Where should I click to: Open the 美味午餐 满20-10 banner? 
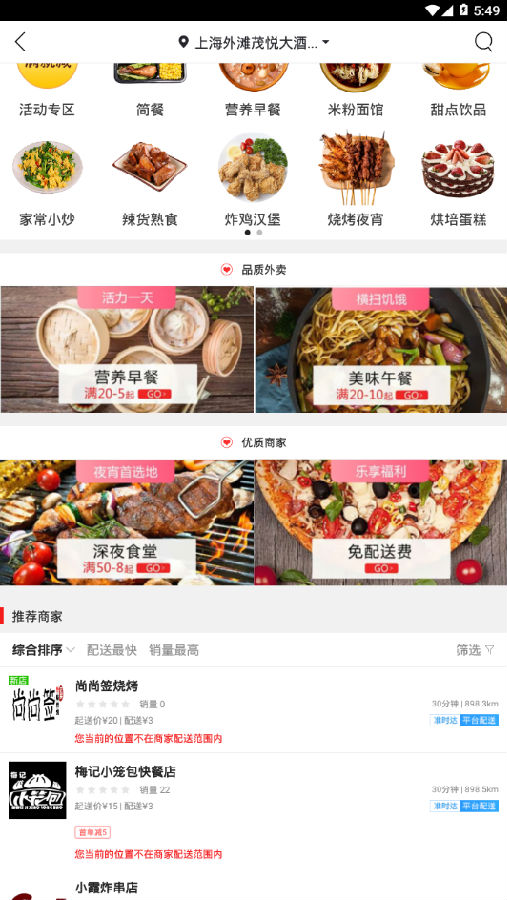[x=381, y=350]
